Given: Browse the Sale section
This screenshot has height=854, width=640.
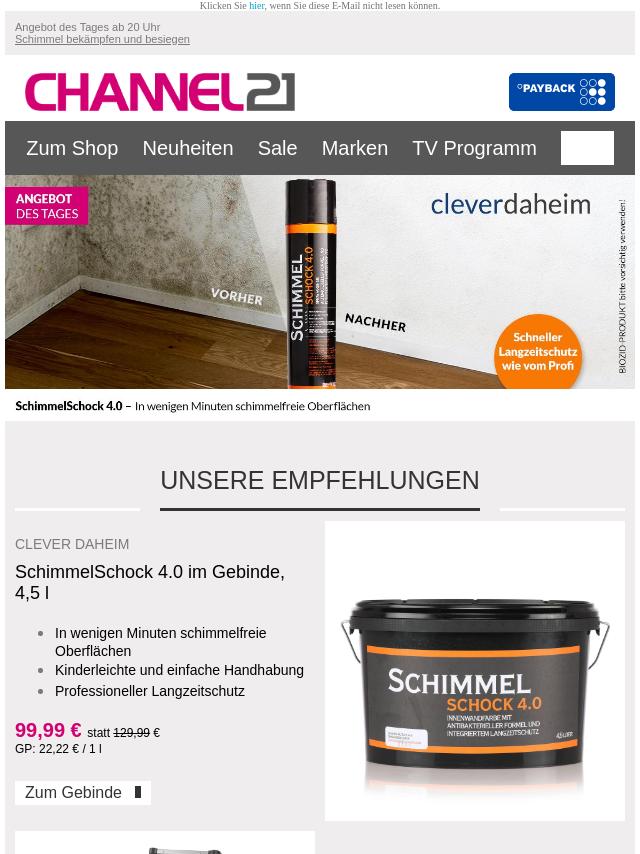Looking at the screenshot, I should pos(277,148).
